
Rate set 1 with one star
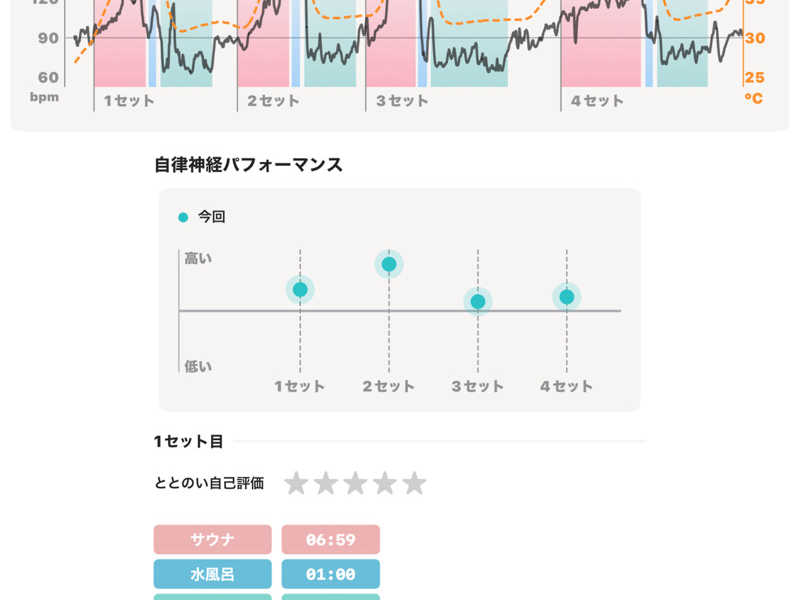tap(296, 483)
